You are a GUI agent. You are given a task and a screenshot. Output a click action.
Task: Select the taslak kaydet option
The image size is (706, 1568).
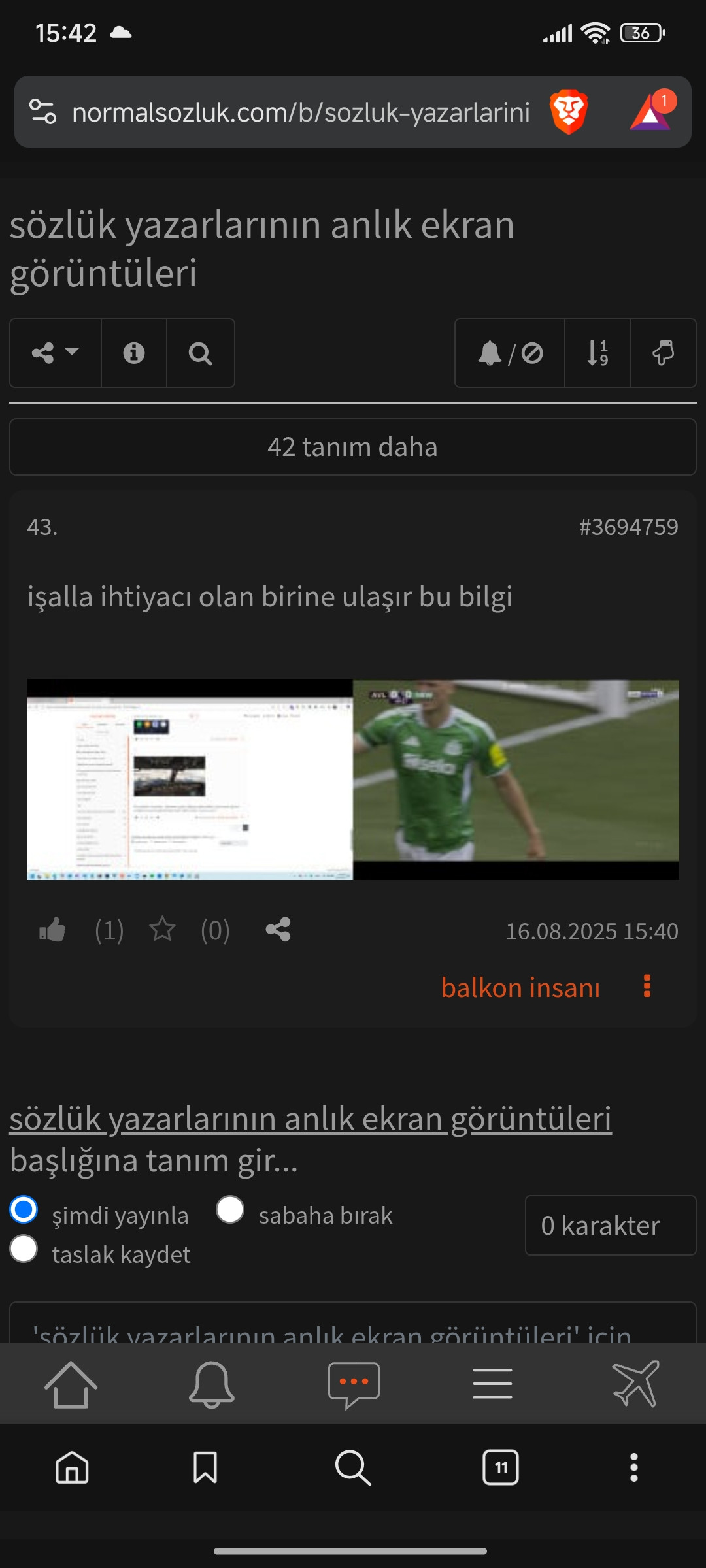point(24,1249)
